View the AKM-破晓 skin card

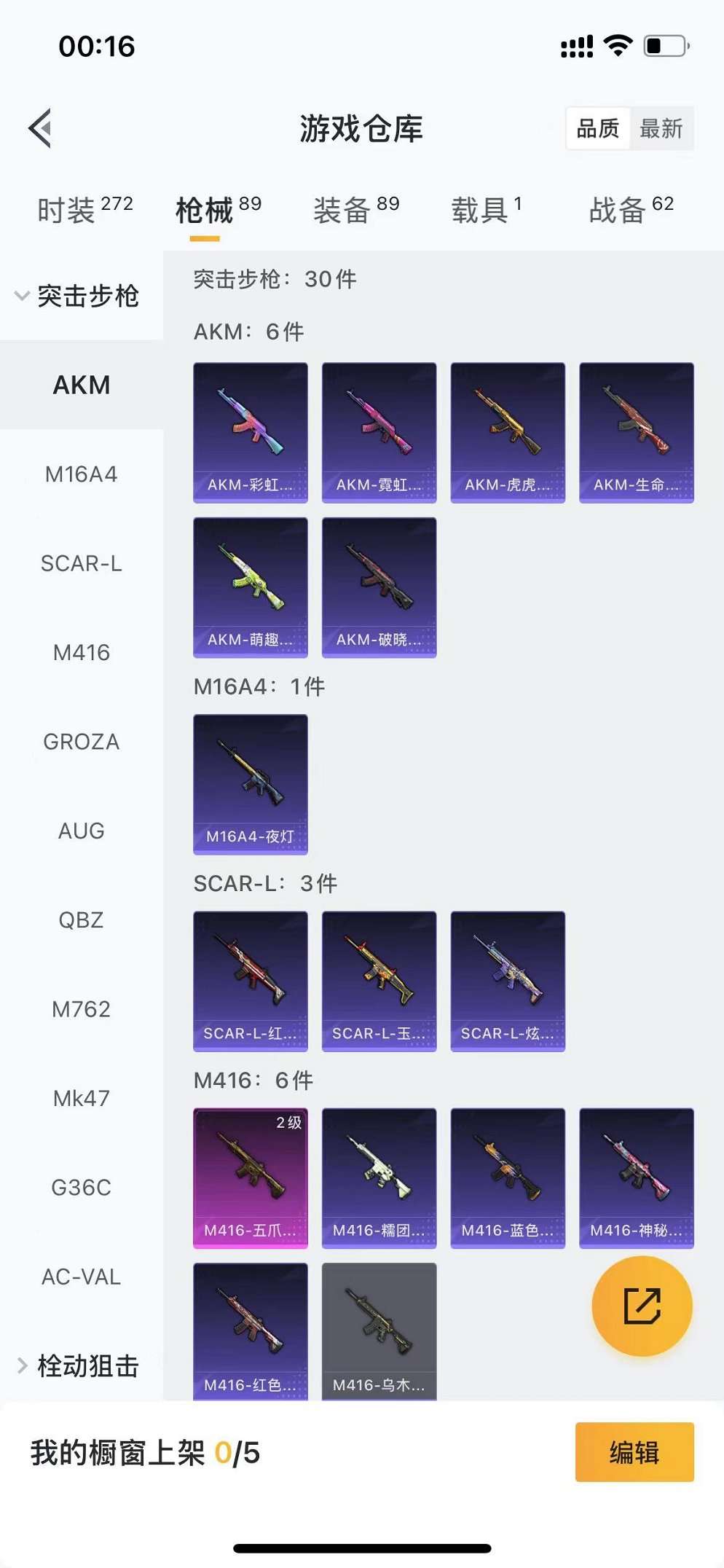pyautogui.click(x=379, y=587)
